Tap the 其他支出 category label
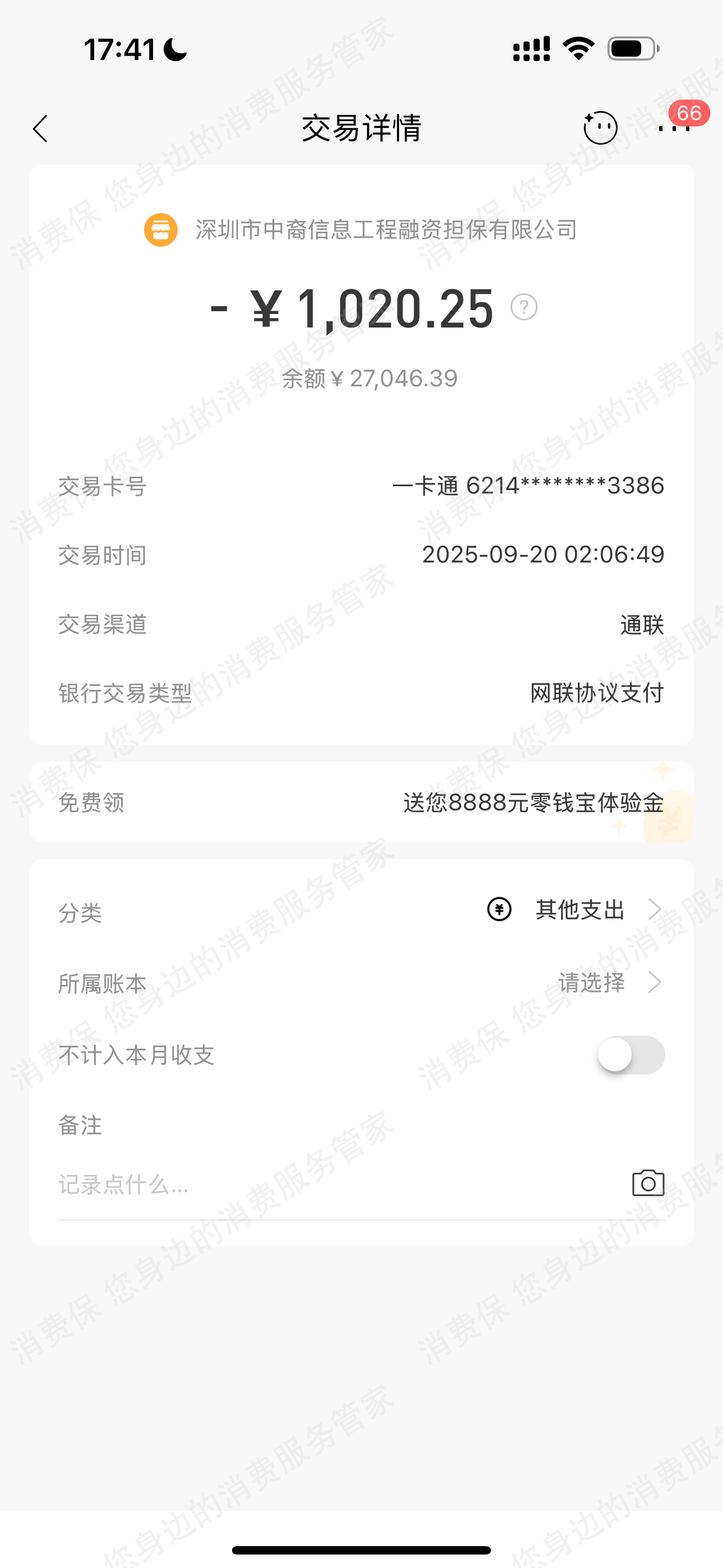Screen dimensions: 723x1568 pos(579,910)
